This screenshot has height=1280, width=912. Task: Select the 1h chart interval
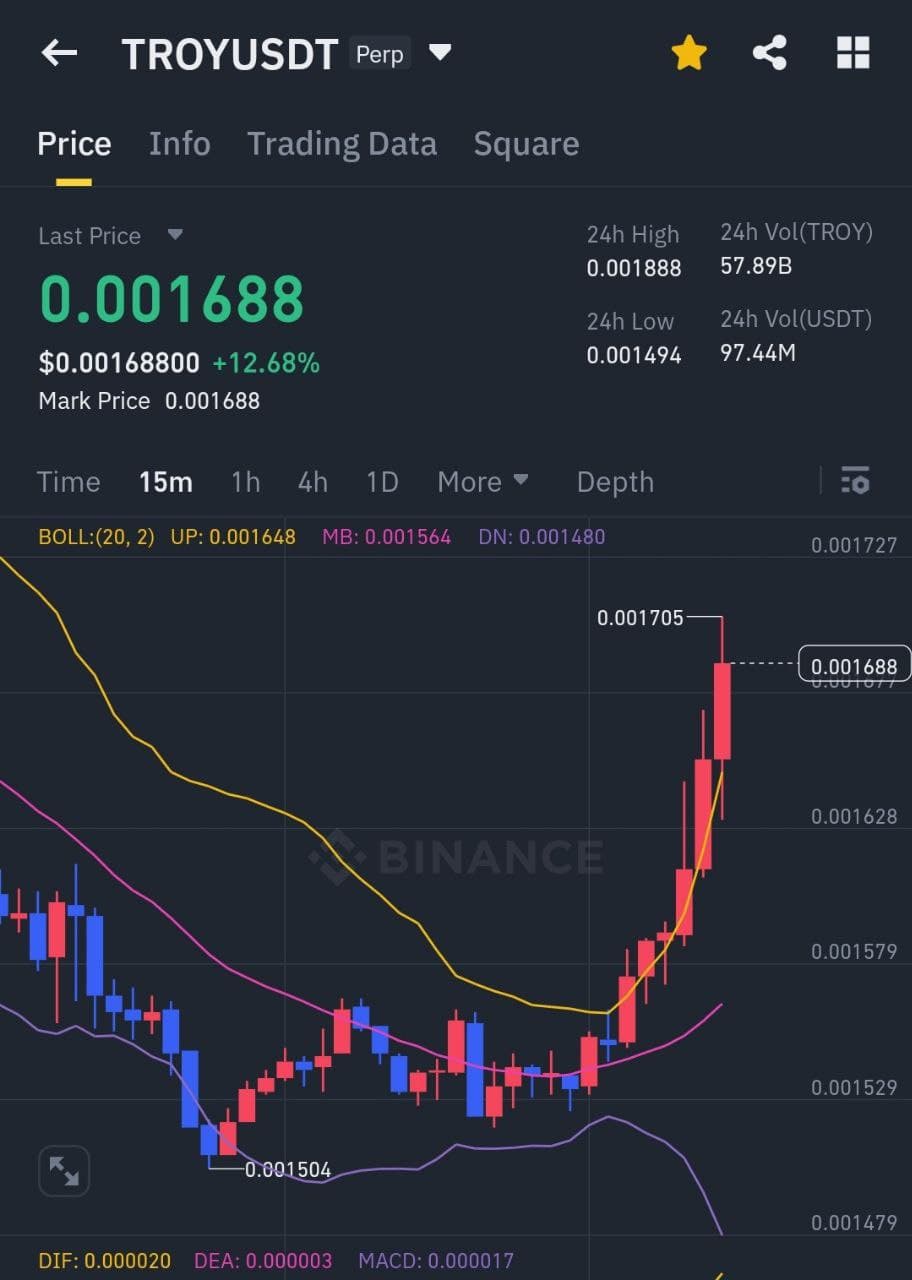pos(245,482)
